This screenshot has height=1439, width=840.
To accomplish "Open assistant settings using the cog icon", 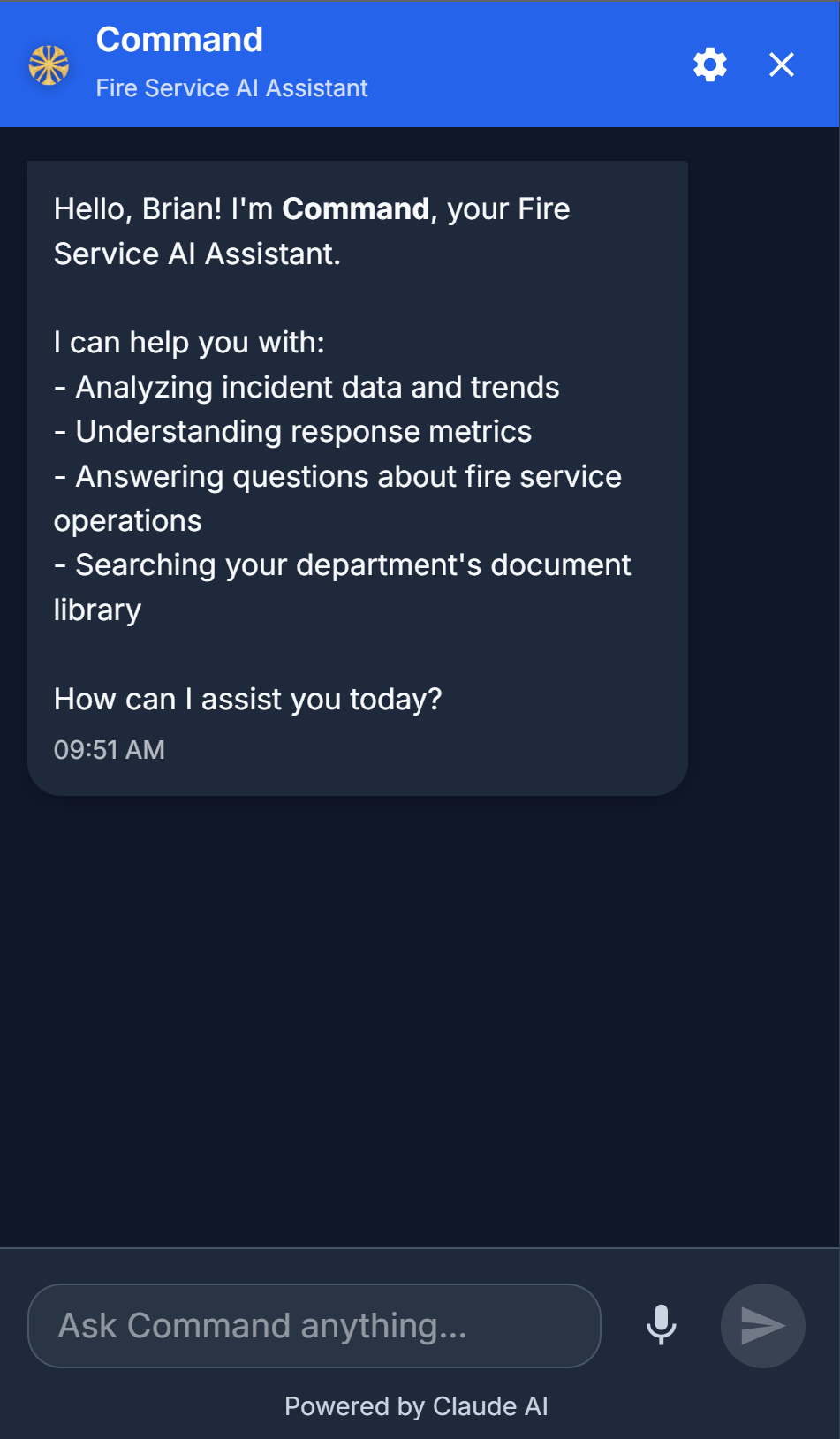I will [x=709, y=64].
